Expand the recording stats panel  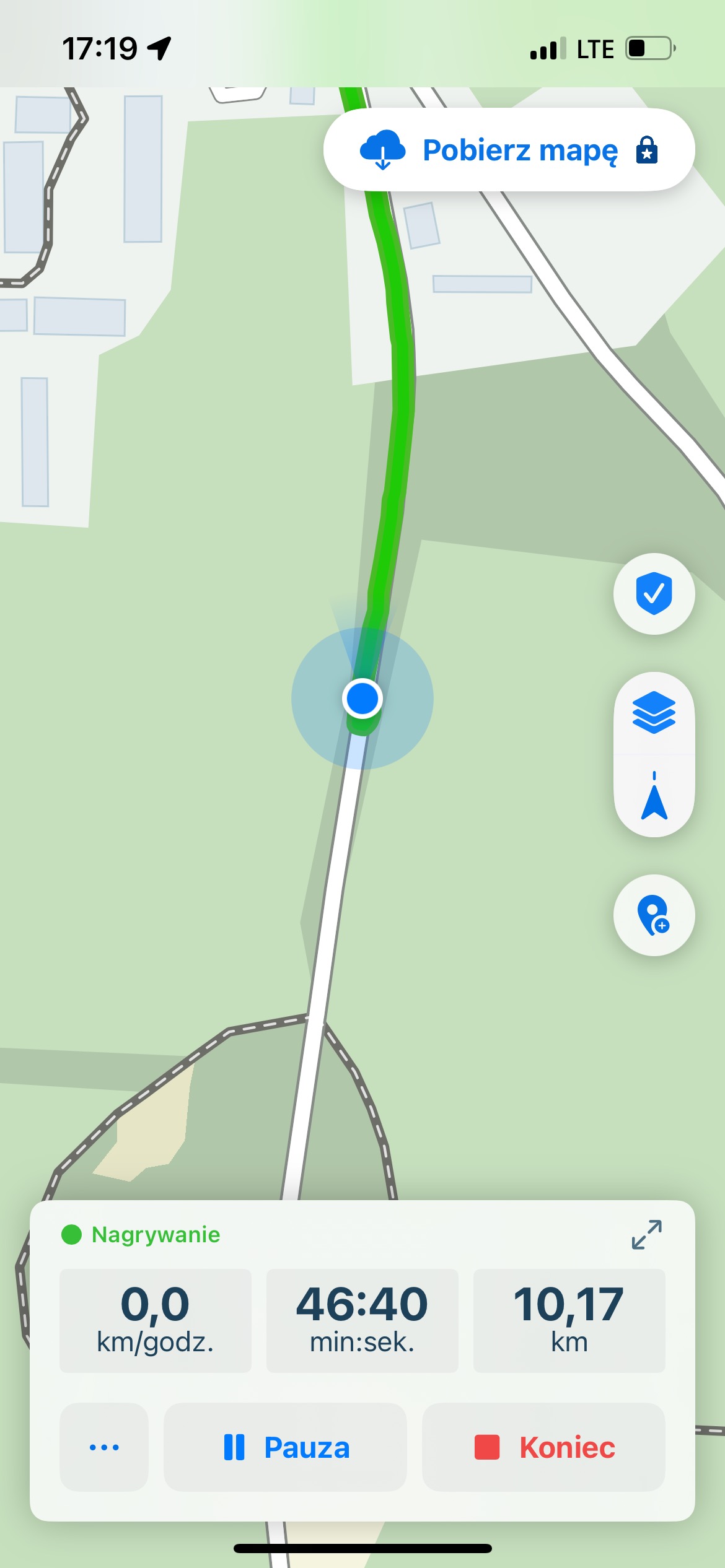(646, 1234)
